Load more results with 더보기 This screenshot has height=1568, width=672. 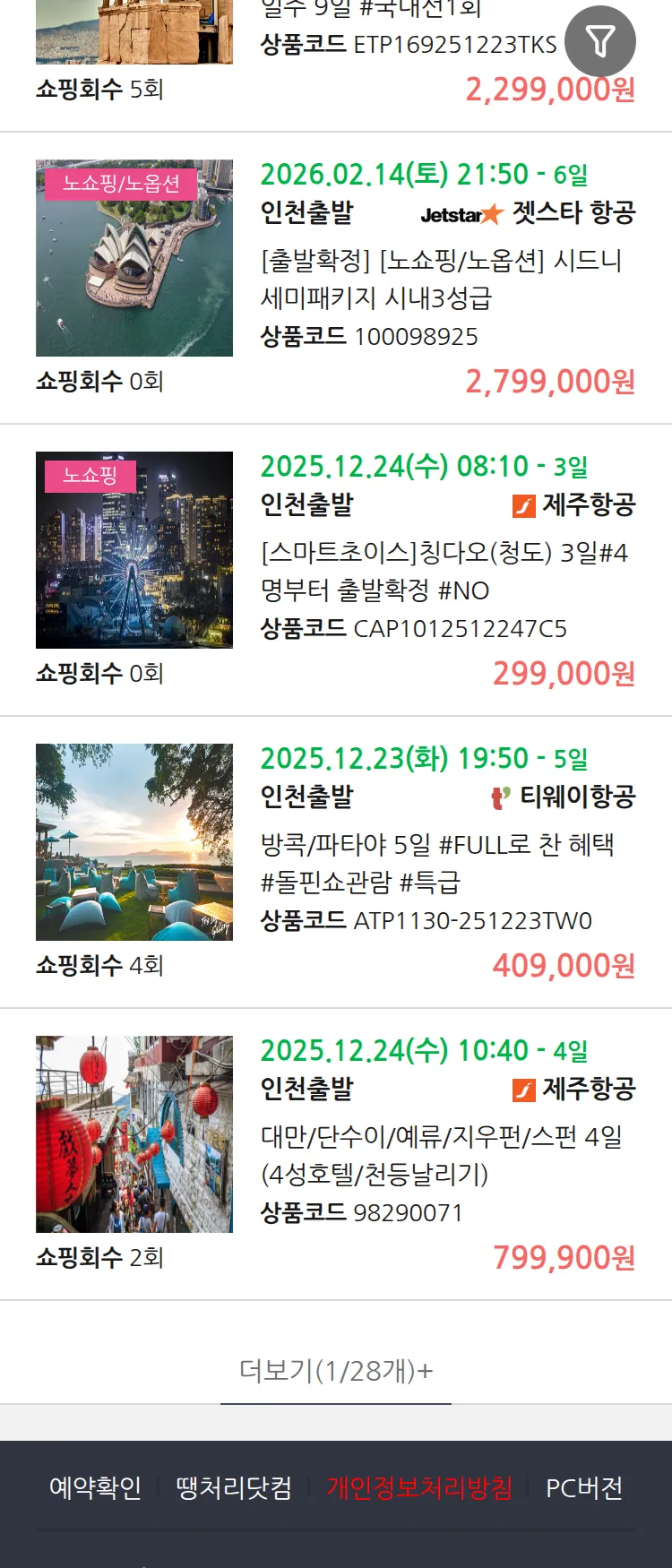click(x=336, y=1370)
